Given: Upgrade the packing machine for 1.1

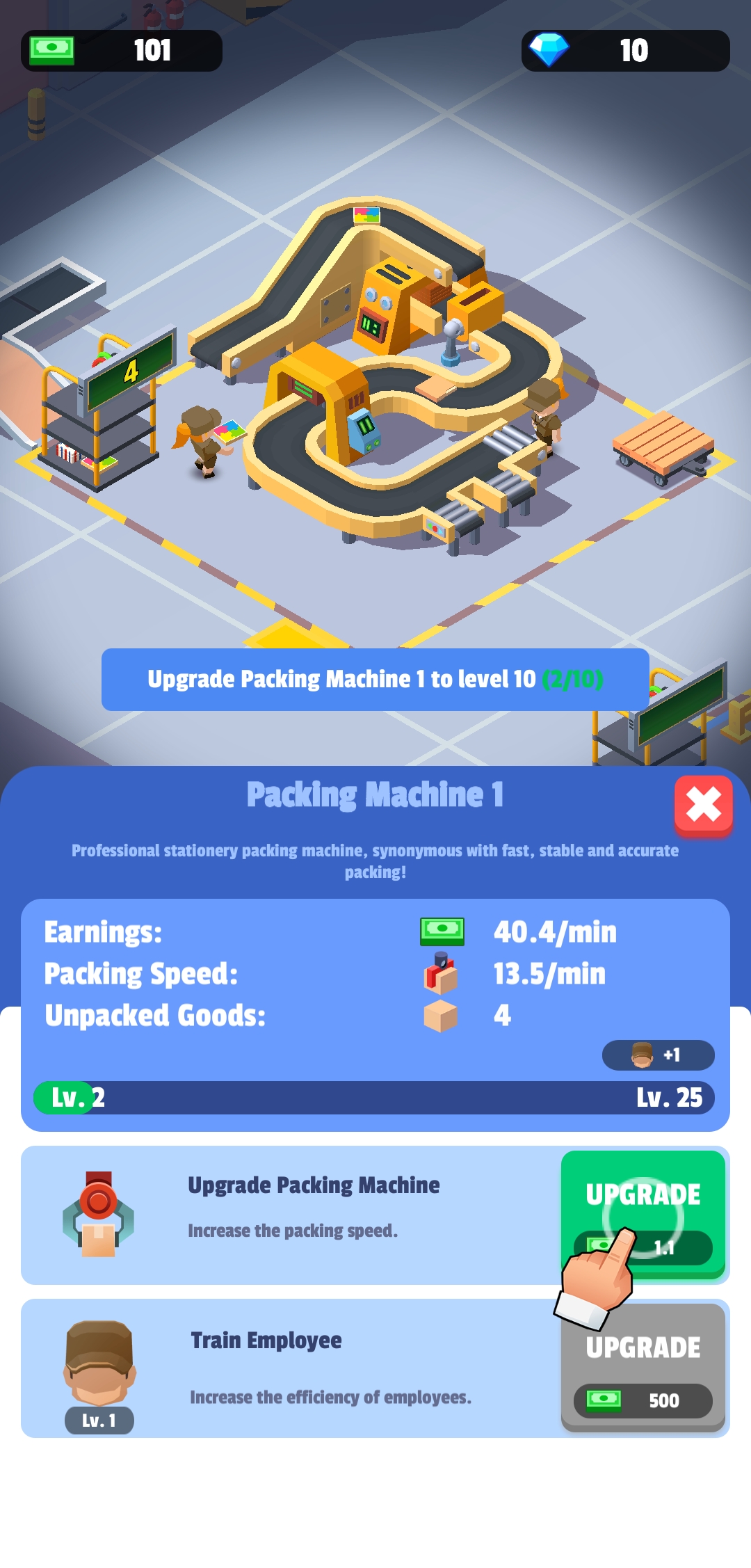Looking at the screenshot, I should point(643,1213).
